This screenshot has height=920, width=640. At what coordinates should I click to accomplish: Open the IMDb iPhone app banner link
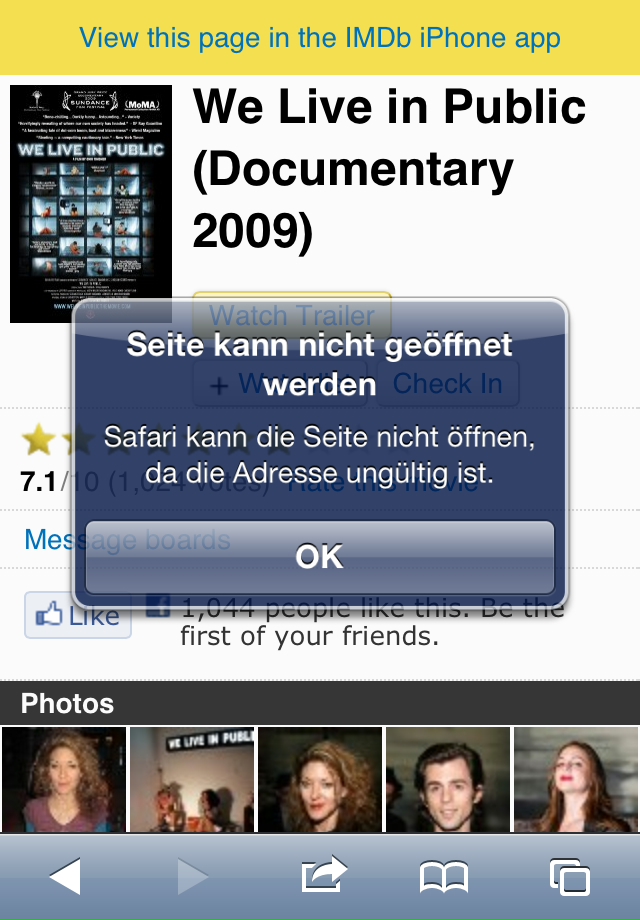(320, 39)
